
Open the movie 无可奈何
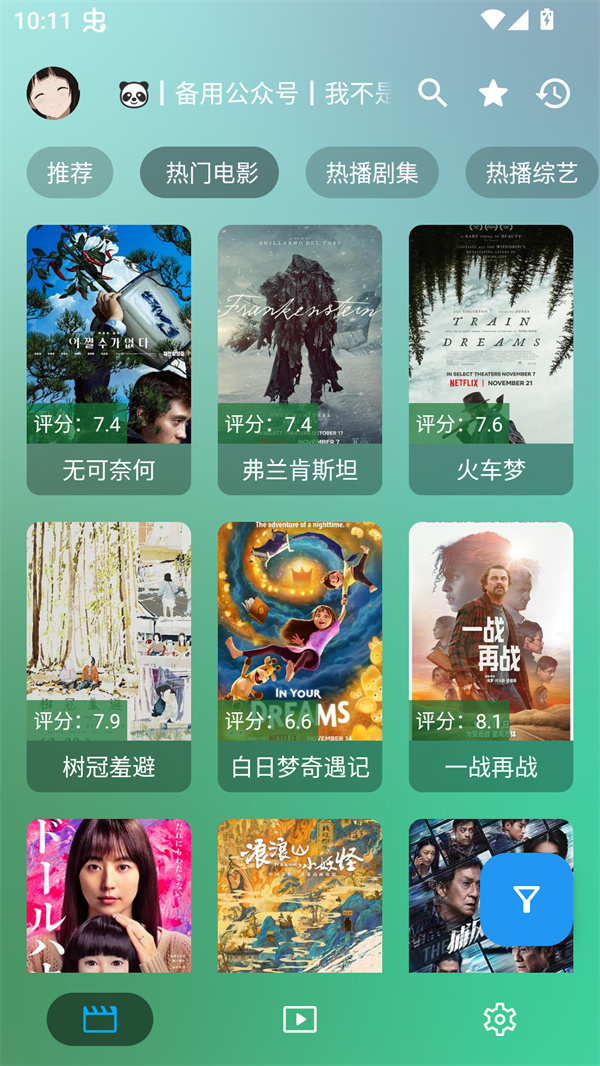tap(108, 359)
